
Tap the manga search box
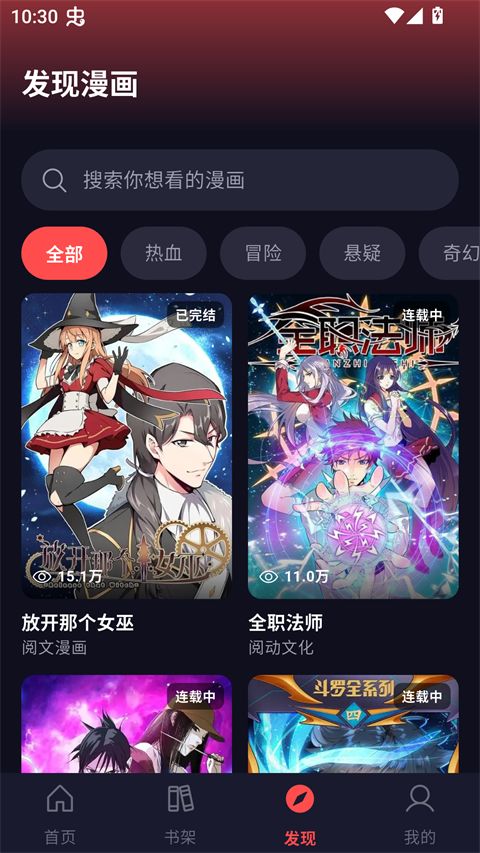click(240, 180)
